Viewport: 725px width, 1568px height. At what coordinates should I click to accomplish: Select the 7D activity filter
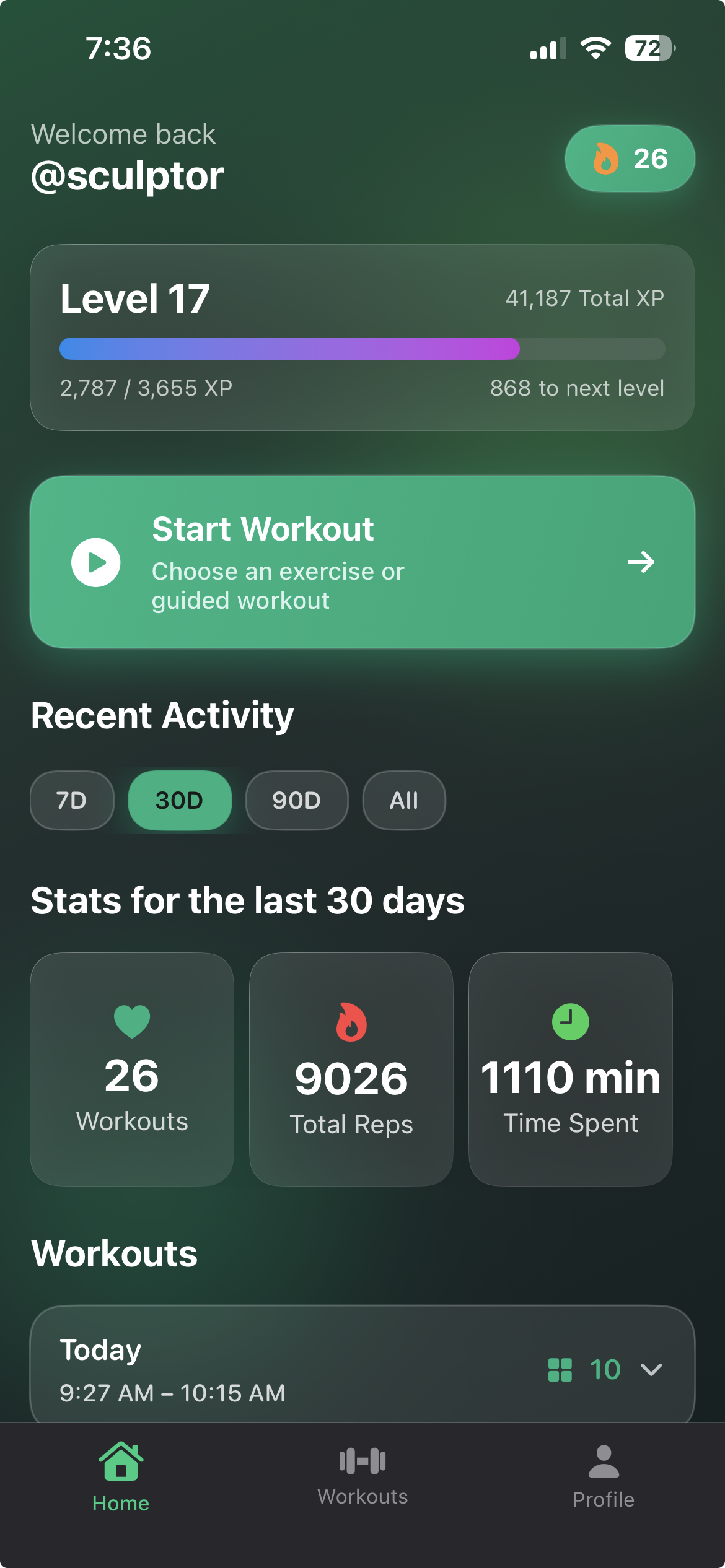pyautogui.click(x=71, y=800)
